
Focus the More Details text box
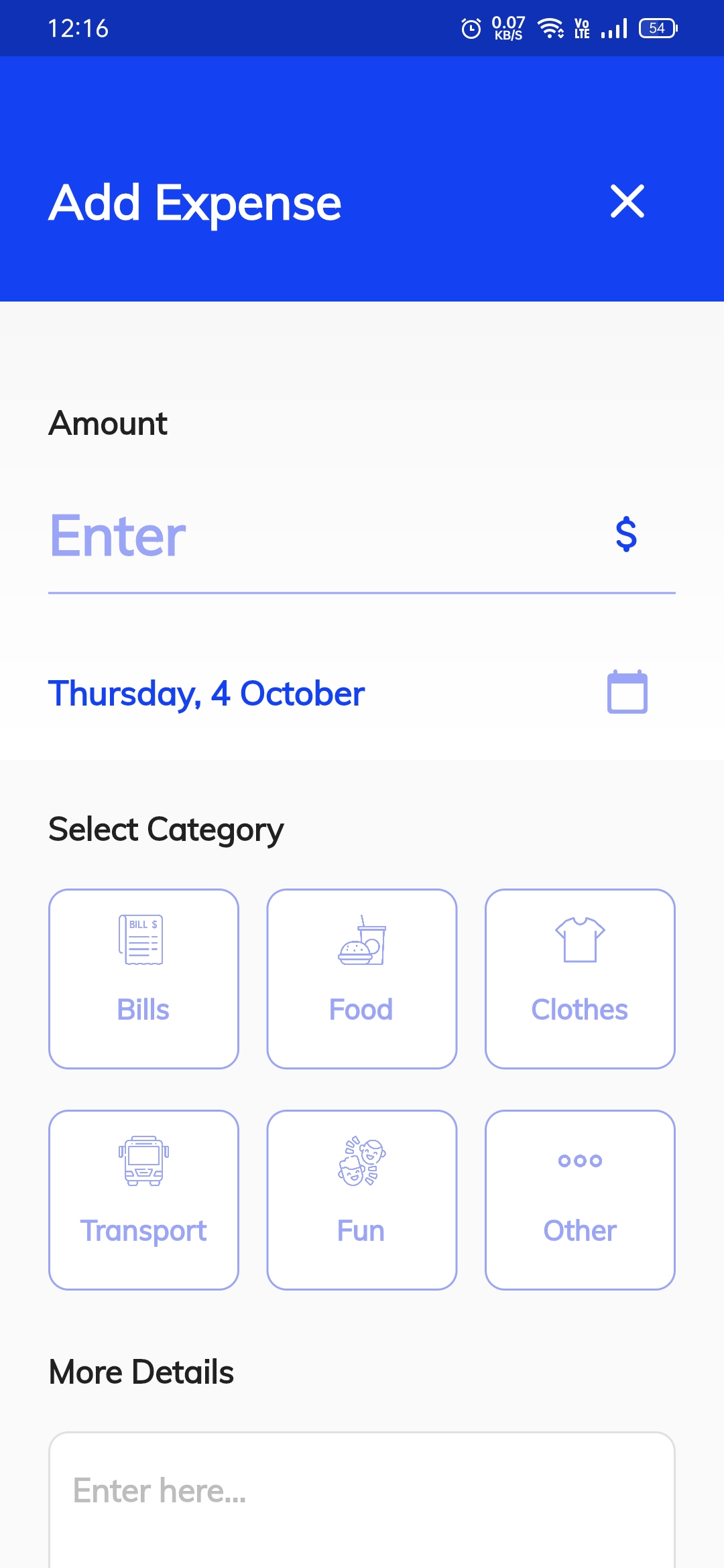362,1500
